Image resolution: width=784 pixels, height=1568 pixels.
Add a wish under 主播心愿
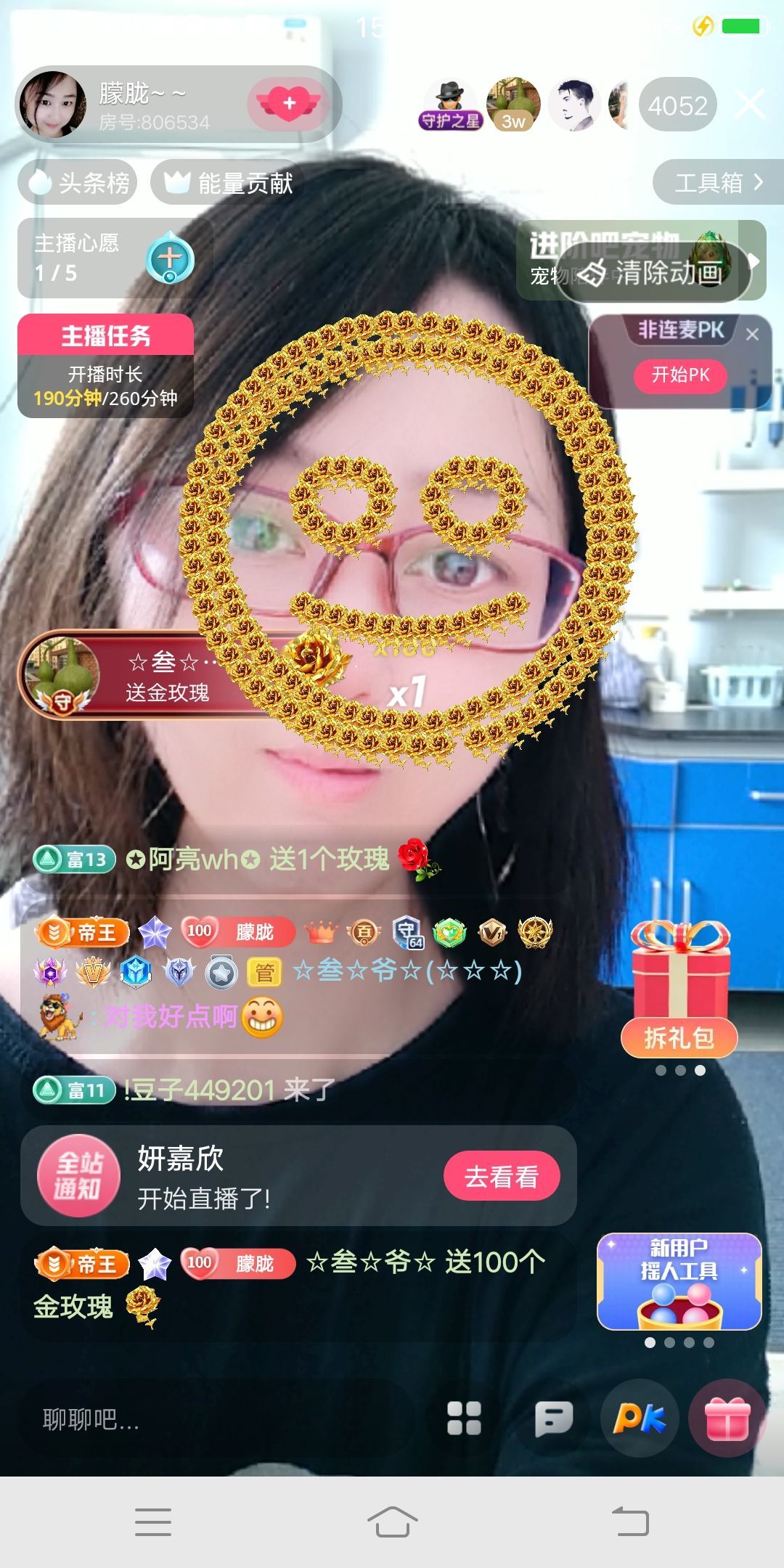click(170, 258)
